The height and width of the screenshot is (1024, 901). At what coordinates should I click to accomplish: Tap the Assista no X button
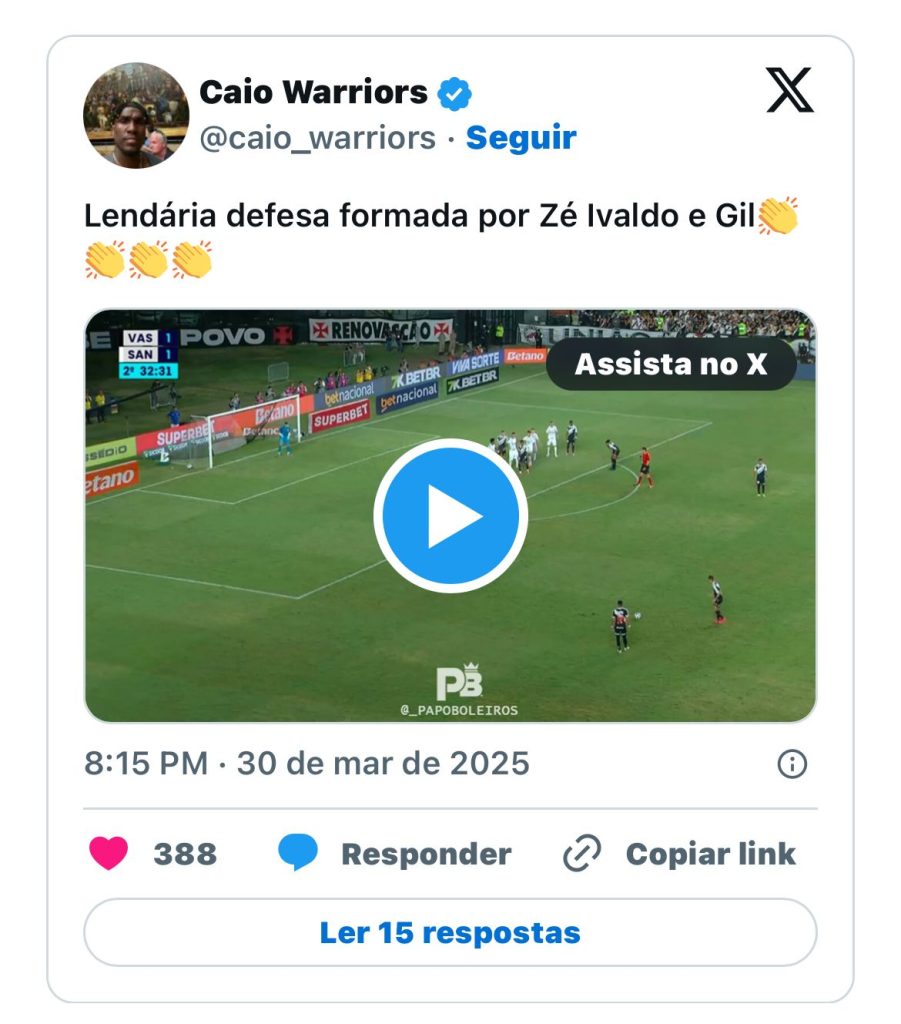pyautogui.click(x=671, y=365)
